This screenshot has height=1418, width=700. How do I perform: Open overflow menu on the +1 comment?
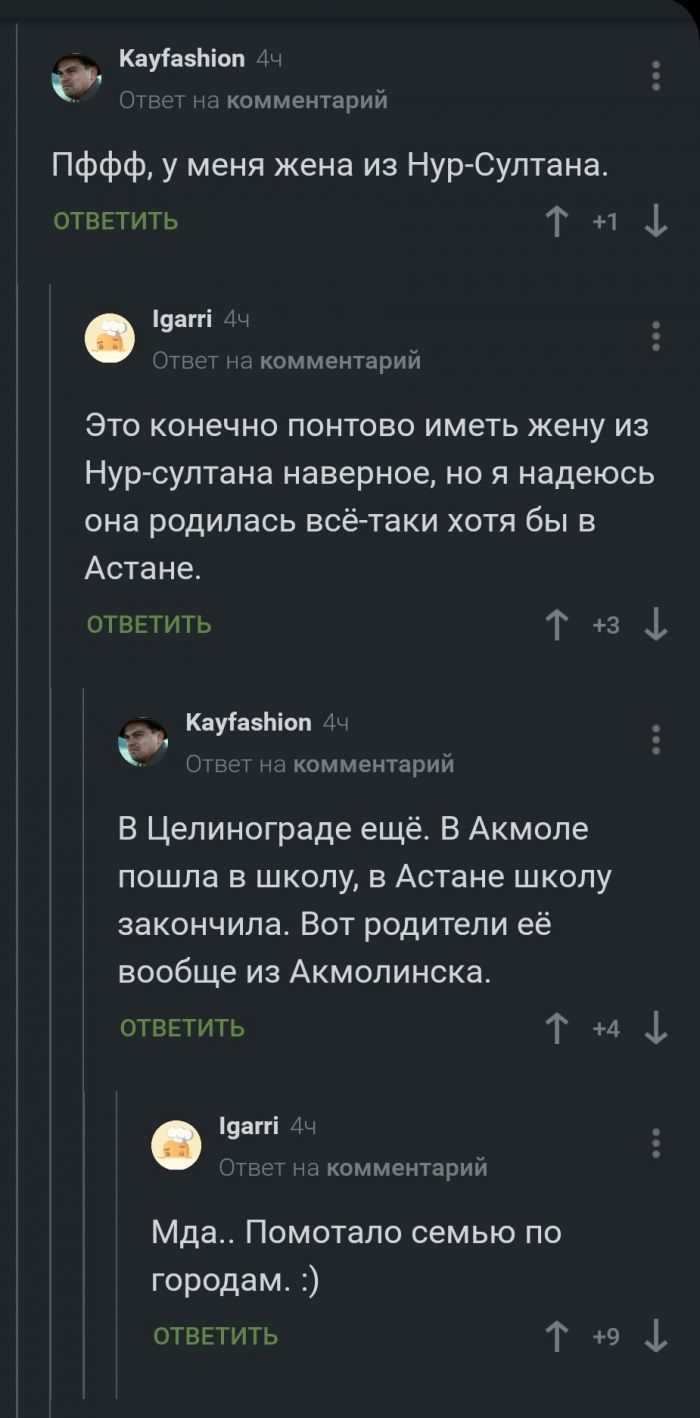pos(656,76)
